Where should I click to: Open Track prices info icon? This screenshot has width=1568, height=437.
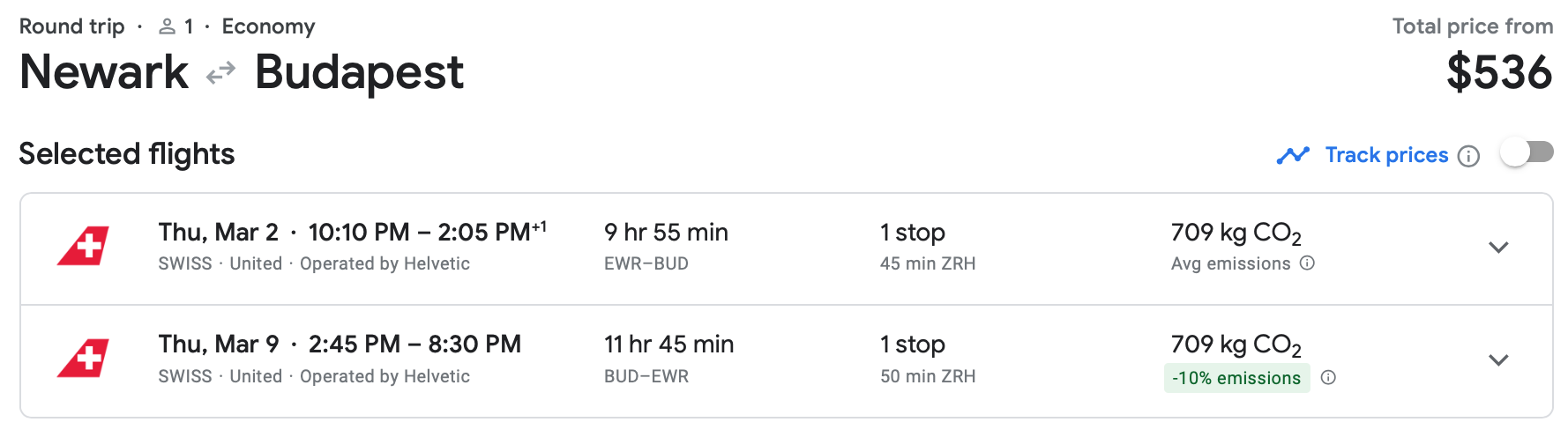tap(1468, 156)
